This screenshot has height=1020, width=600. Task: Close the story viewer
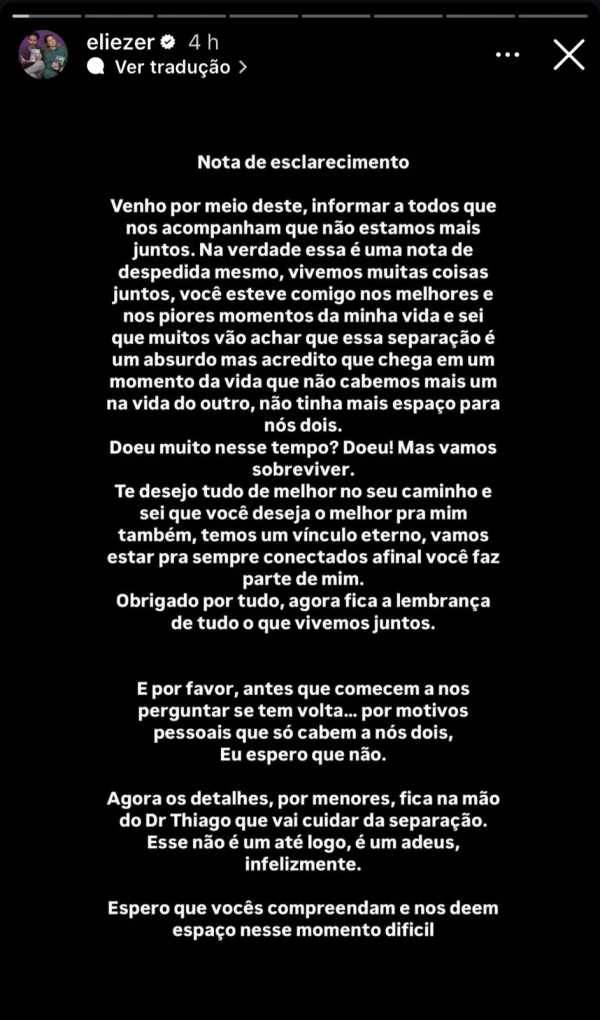tap(568, 54)
